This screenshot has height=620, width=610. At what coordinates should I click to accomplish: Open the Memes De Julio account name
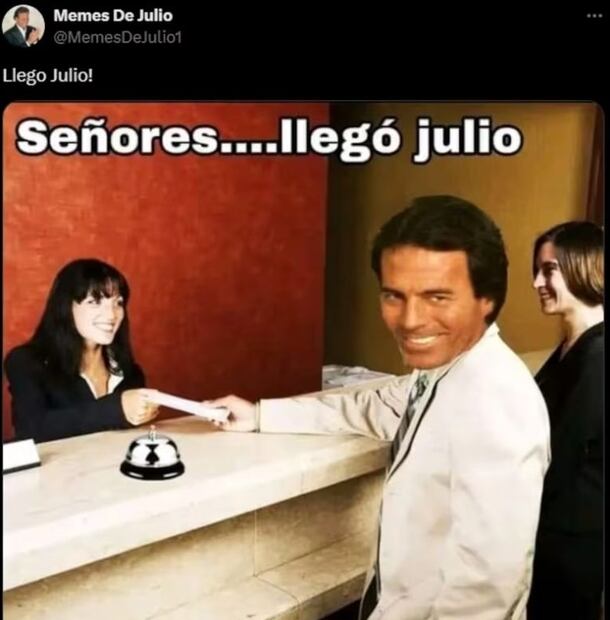coord(112,15)
